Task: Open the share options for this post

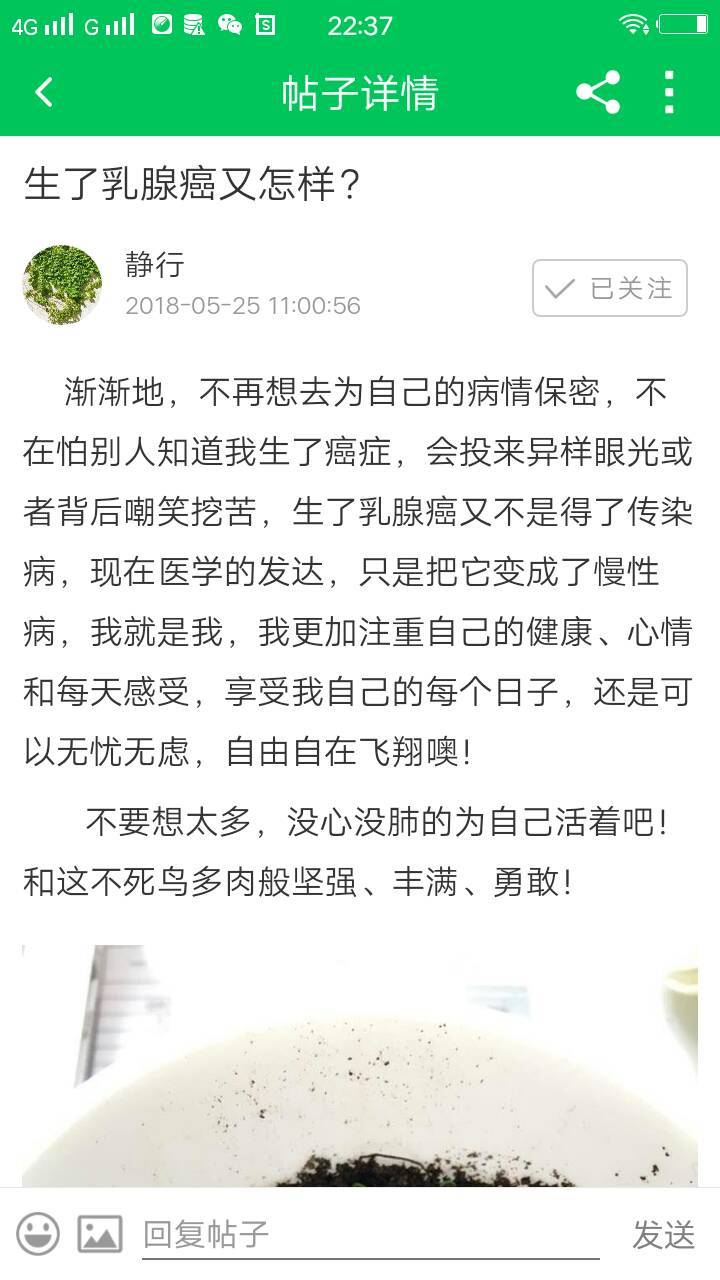Action: (597, 91)
